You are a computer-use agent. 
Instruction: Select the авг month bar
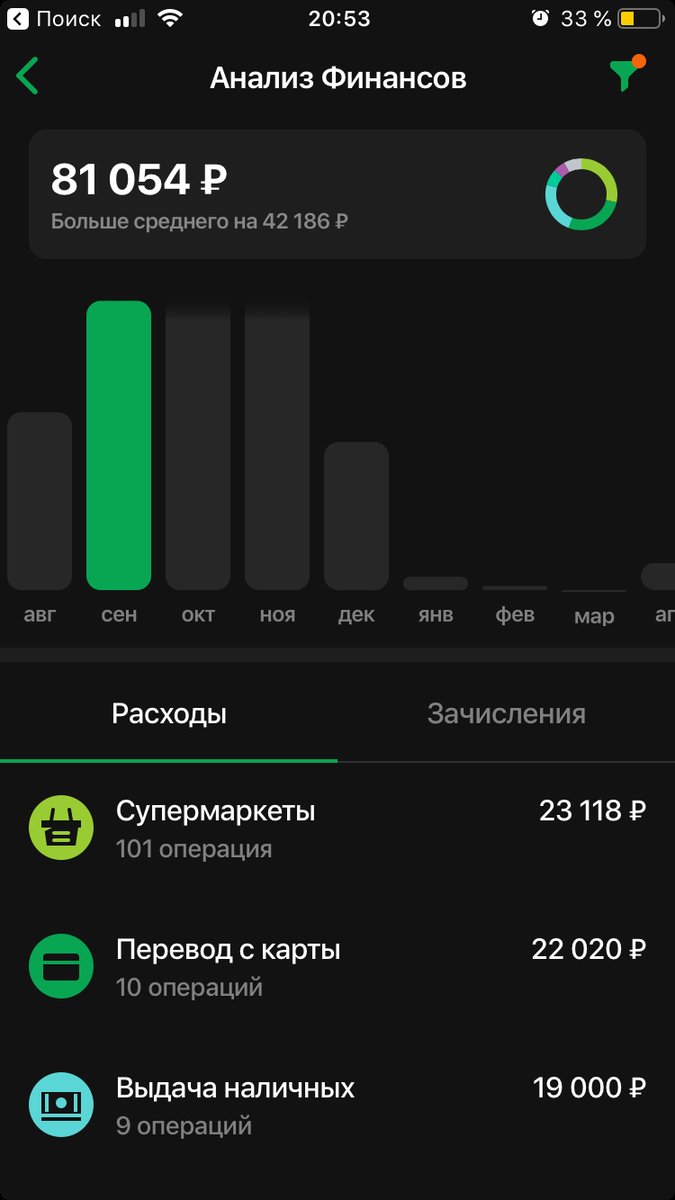point(40,501)
